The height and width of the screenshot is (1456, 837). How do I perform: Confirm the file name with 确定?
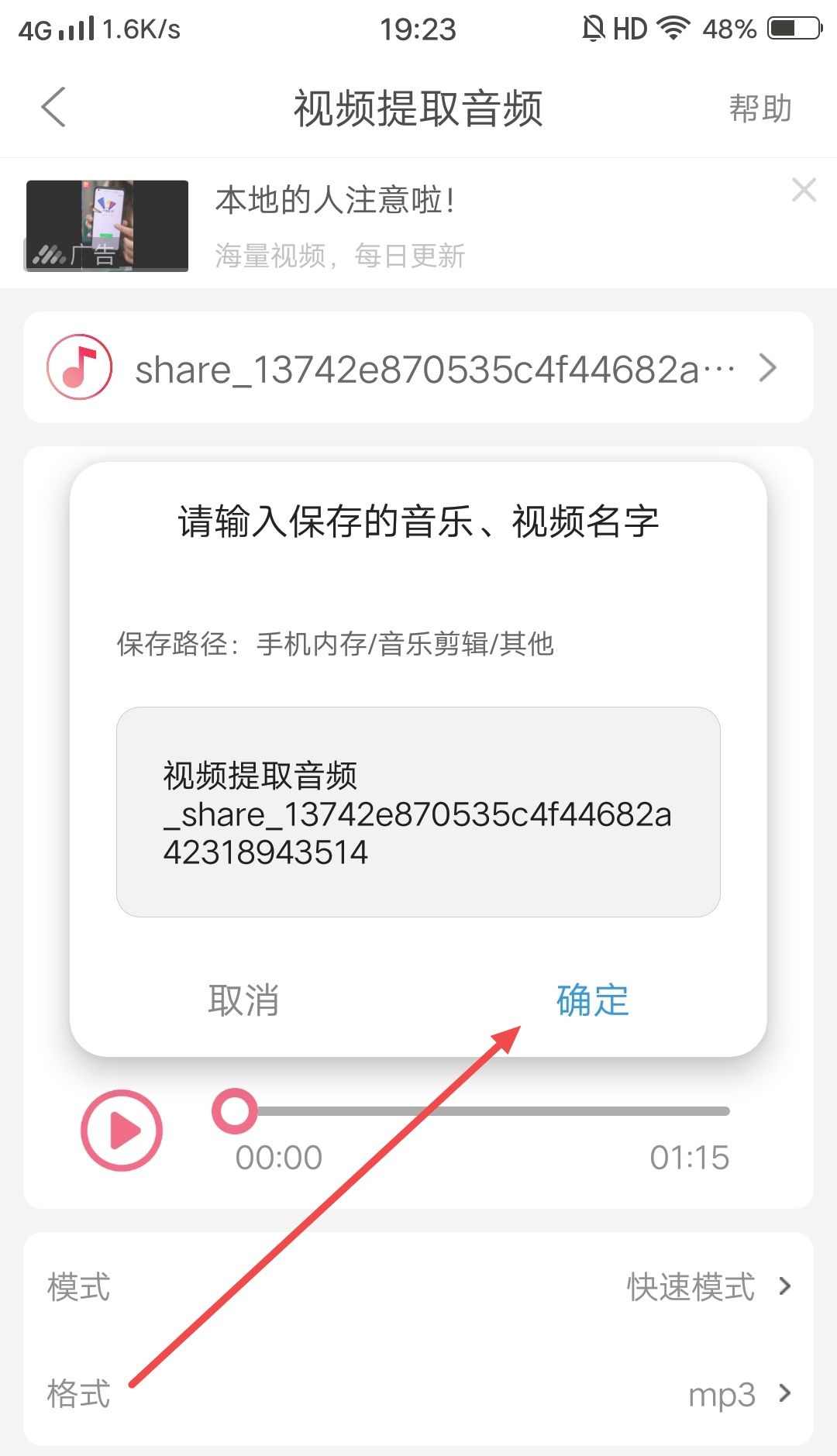click(592, 1000)
